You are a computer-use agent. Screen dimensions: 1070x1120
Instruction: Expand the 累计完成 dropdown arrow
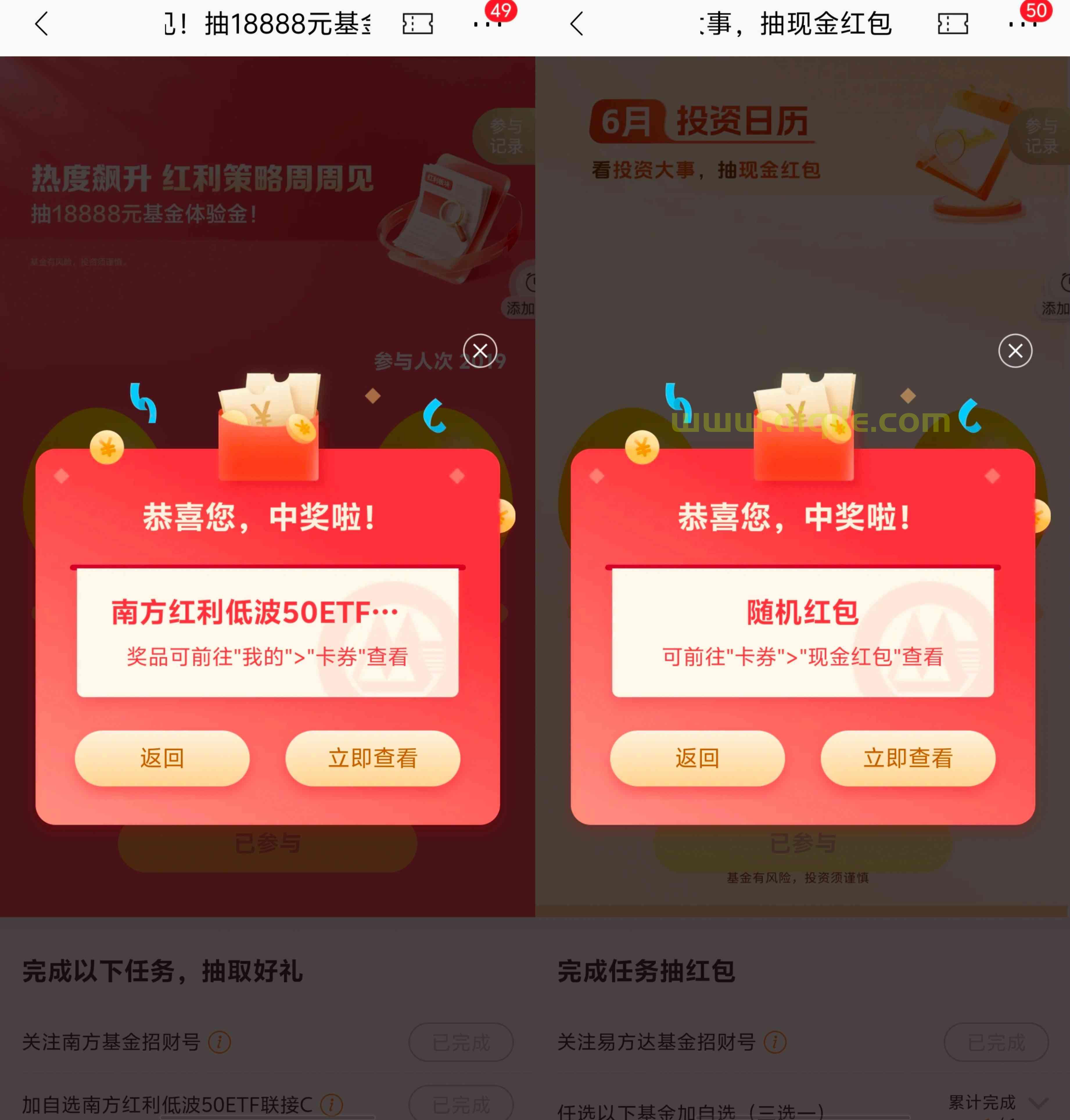(1039, 1103)
